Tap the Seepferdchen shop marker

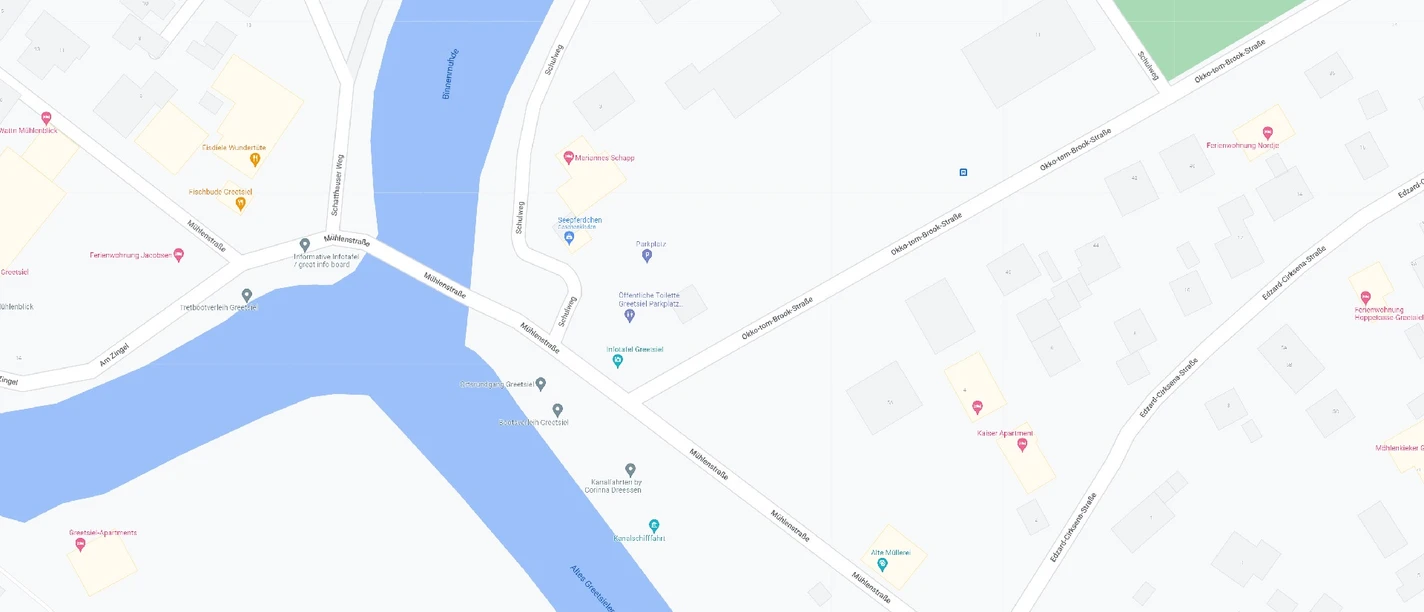coord(569,237)
